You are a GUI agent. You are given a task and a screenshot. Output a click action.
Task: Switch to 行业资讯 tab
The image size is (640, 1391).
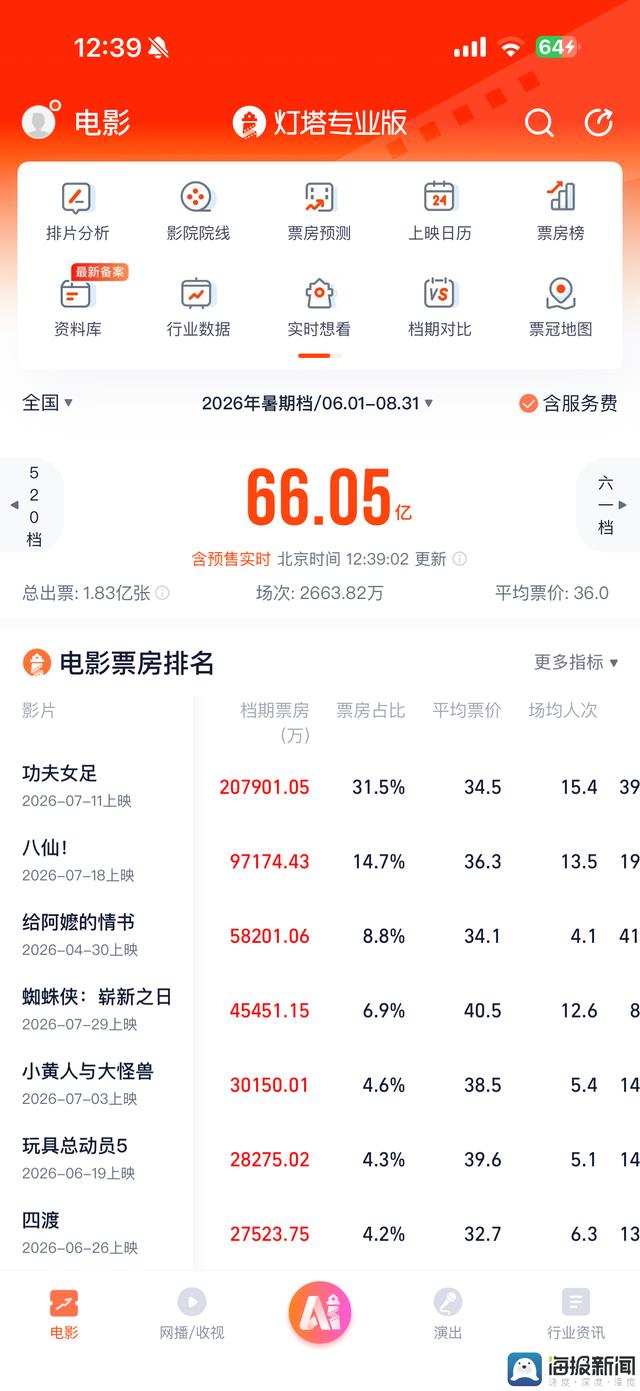[x=575, y=1314]
